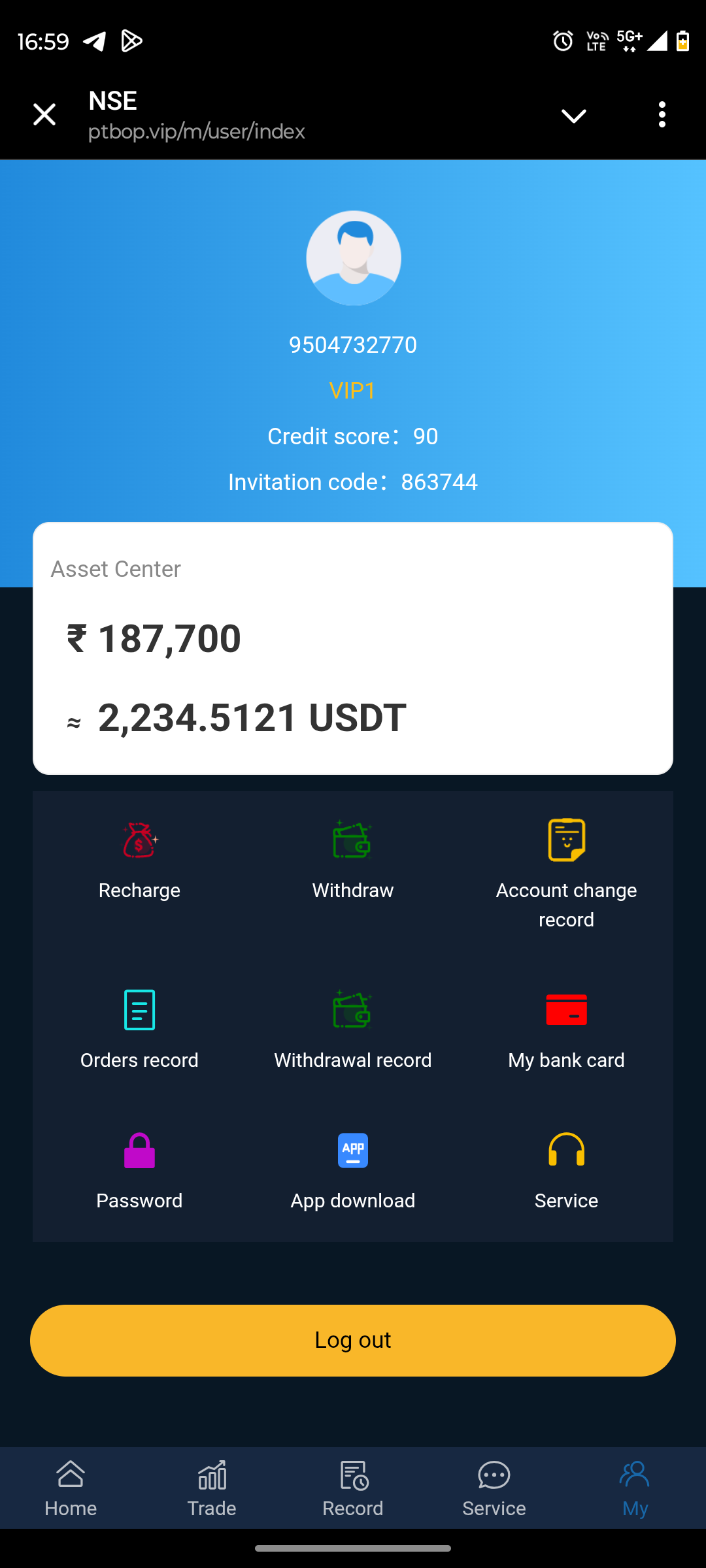Open Password settings

click(139, 1171)
